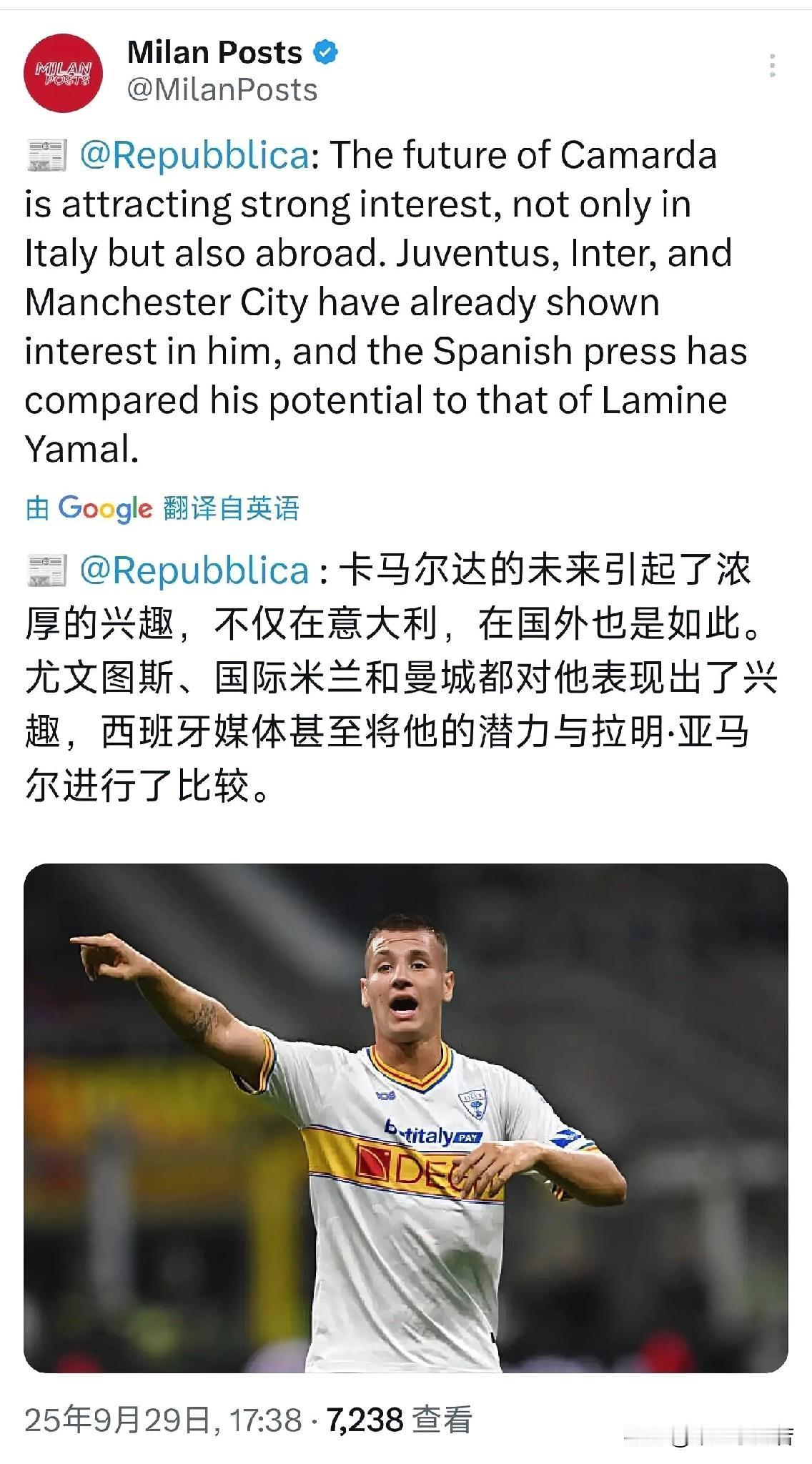
Task: Open the Milan Posts profile avatar
Action: pos(63,73)
